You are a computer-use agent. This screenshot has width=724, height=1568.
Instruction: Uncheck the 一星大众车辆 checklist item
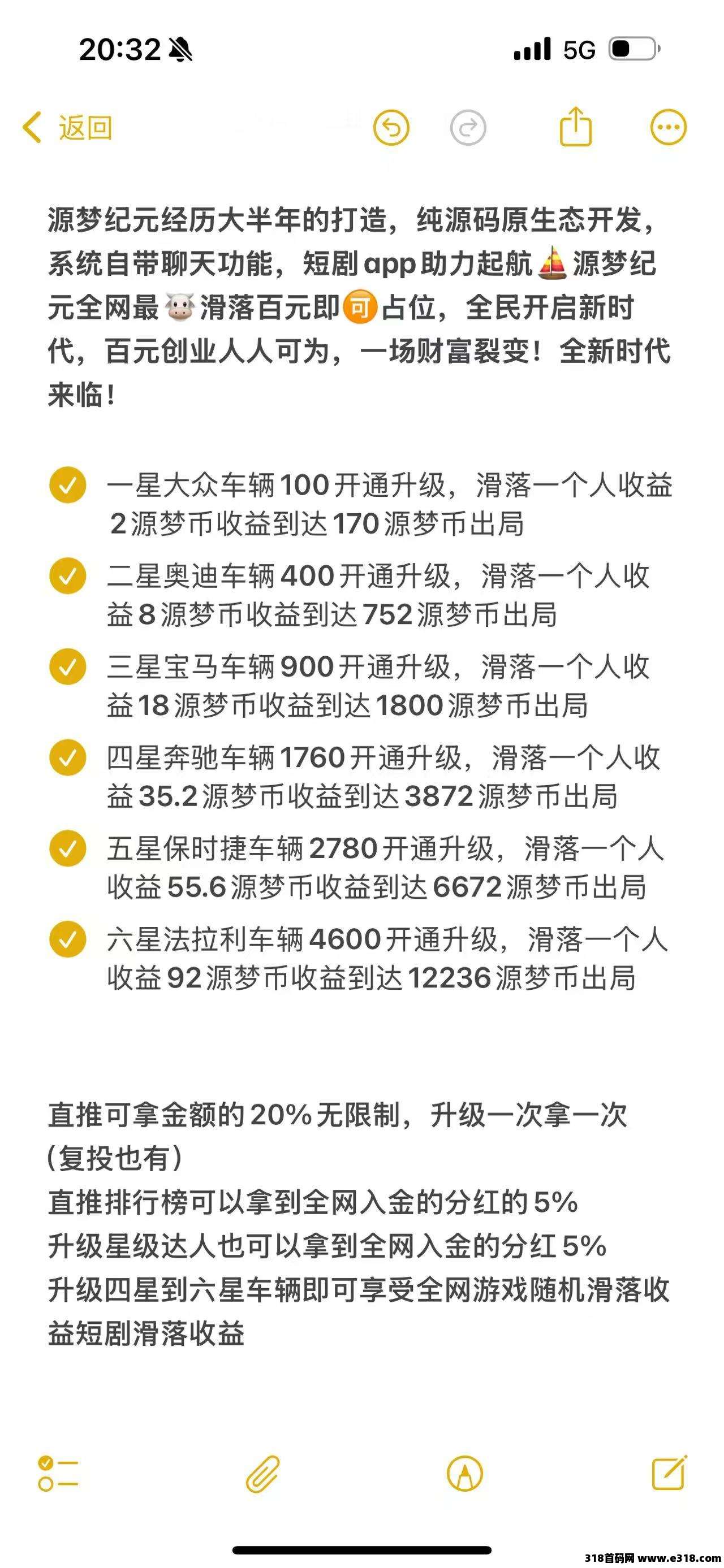tap(67, 485)
